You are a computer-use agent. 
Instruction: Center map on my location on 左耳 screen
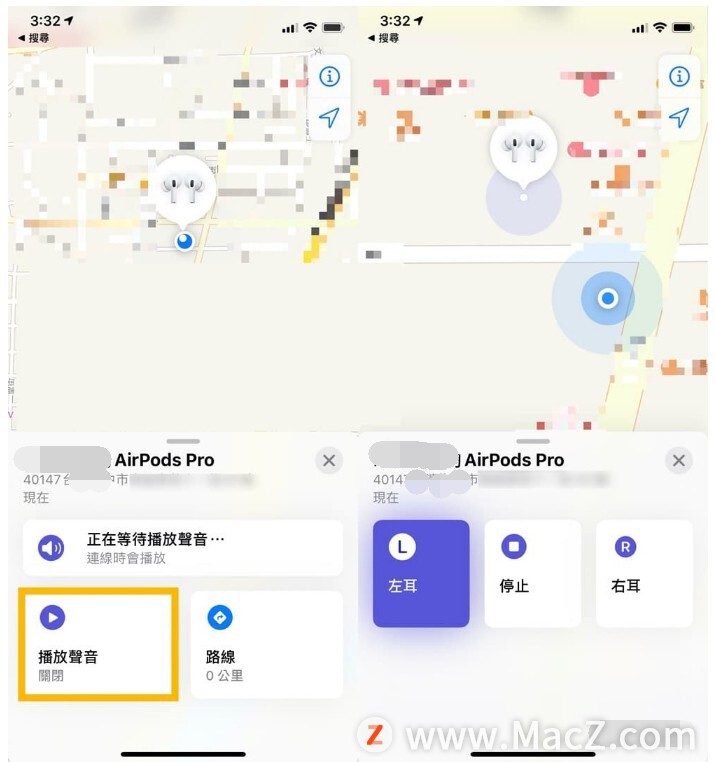tap(679, 118)
